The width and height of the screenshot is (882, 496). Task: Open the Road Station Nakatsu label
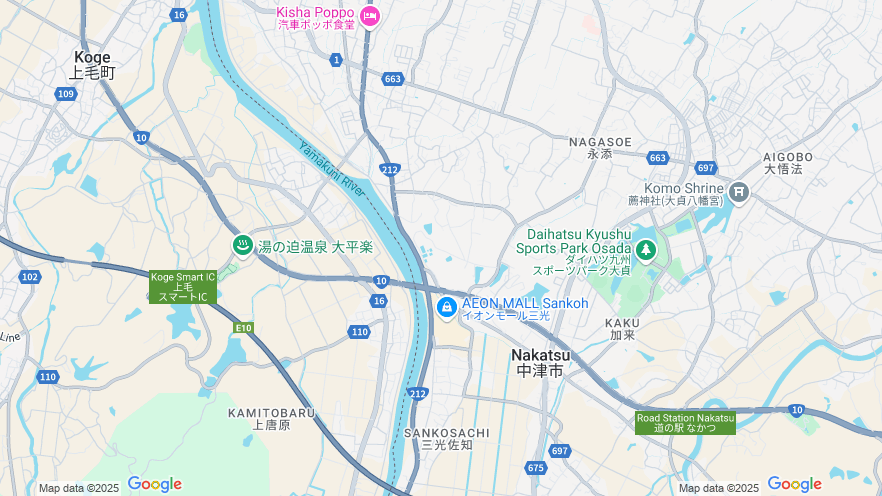click(685, 423)
